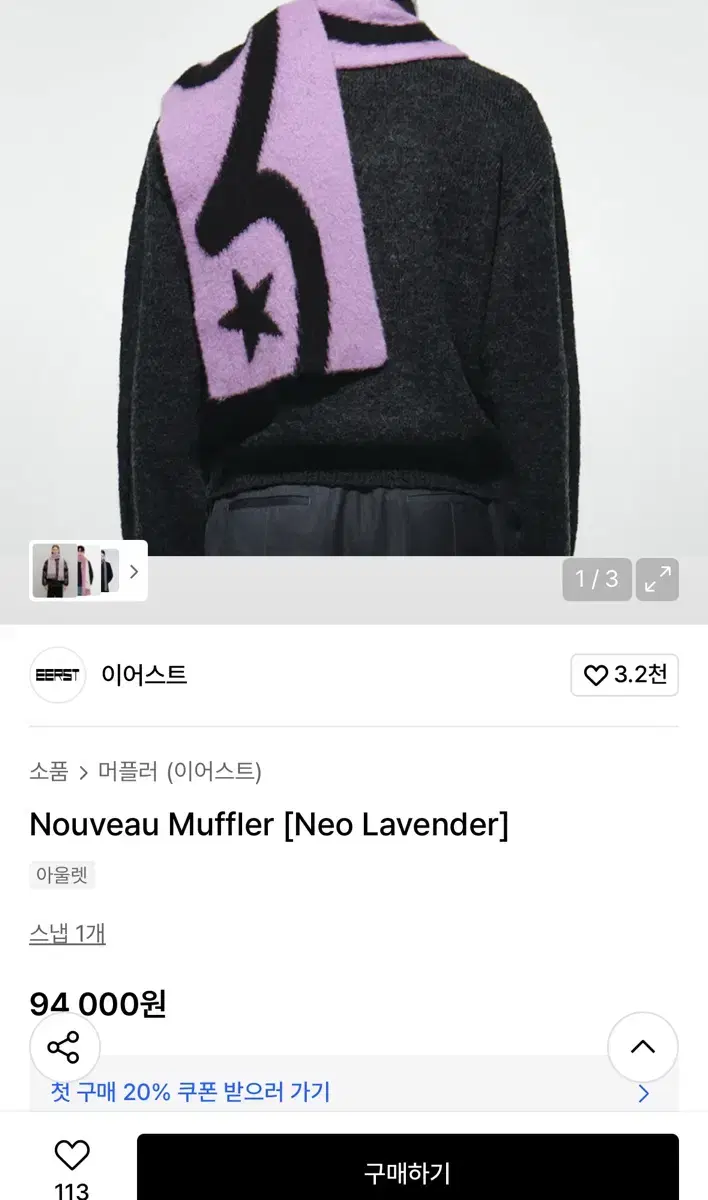Open the 소품 category breadcrumb
Image resolution: width=708 pixels, height=1200 pixels.
tap(49, 771)
